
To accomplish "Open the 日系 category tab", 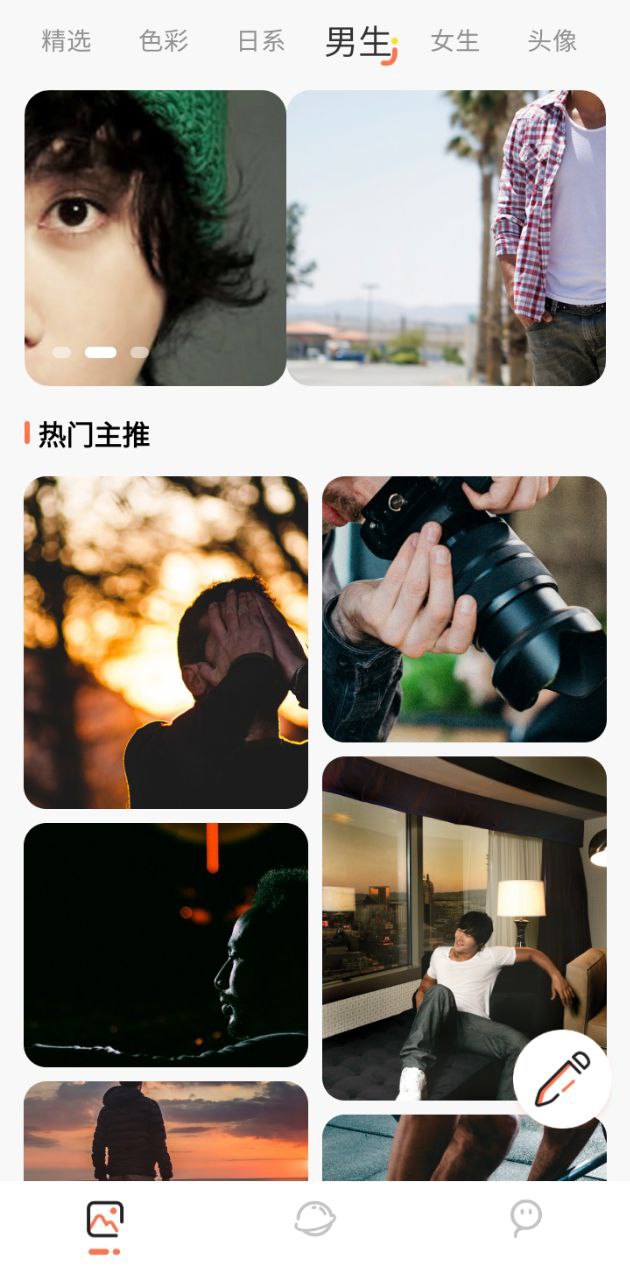I will 261,41.
